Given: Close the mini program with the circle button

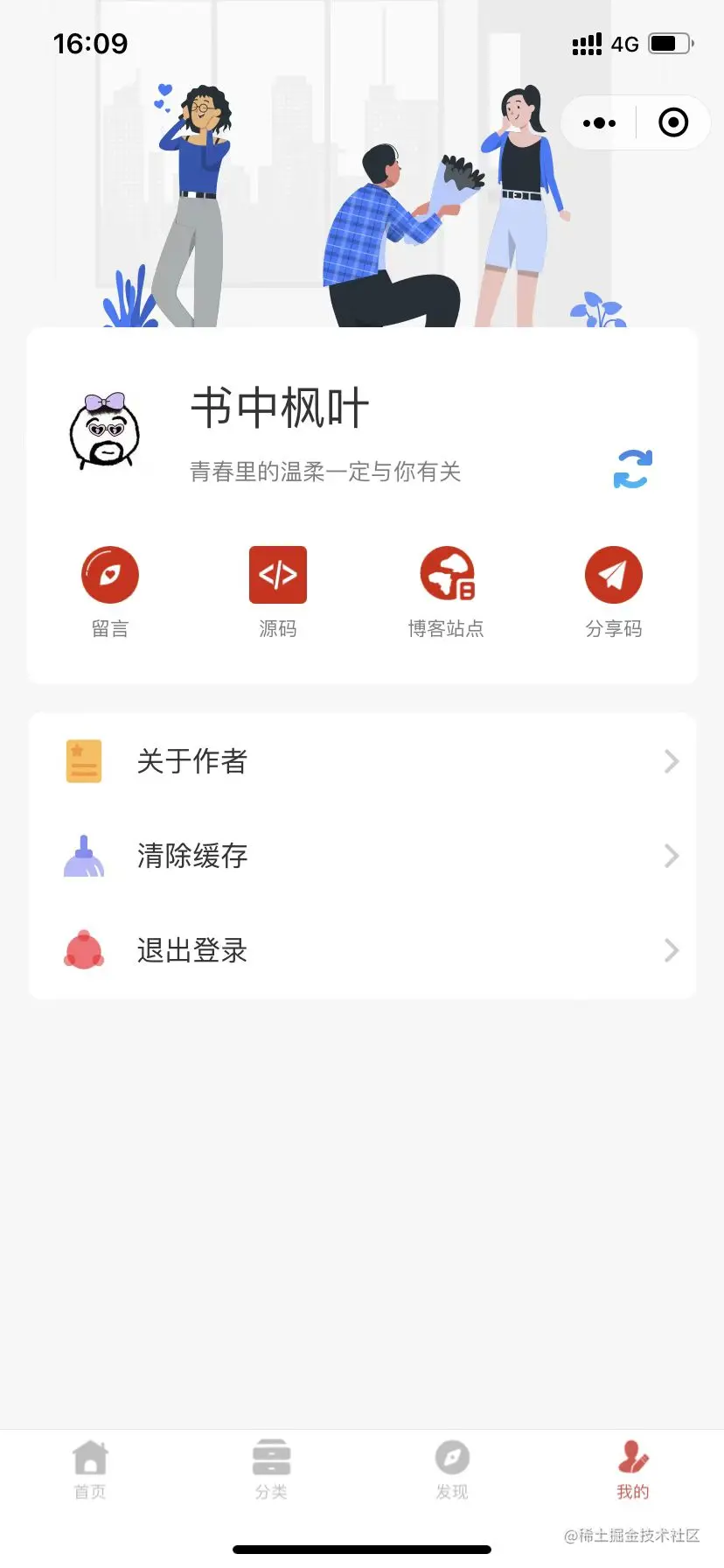Looking at the screenshot, I should pyautogui.click(x=672, y=123).
